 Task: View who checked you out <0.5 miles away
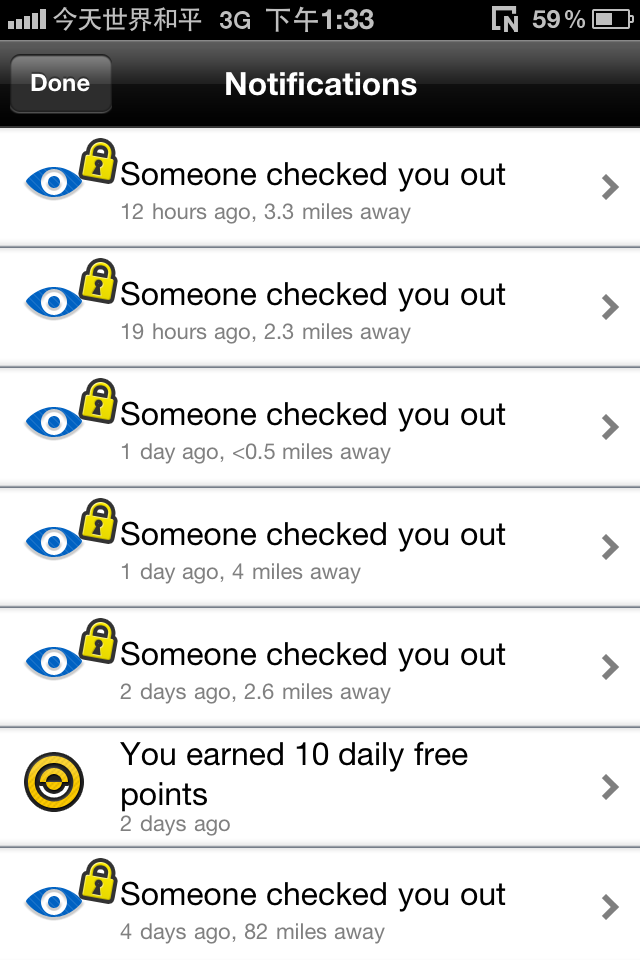[320, 427]
